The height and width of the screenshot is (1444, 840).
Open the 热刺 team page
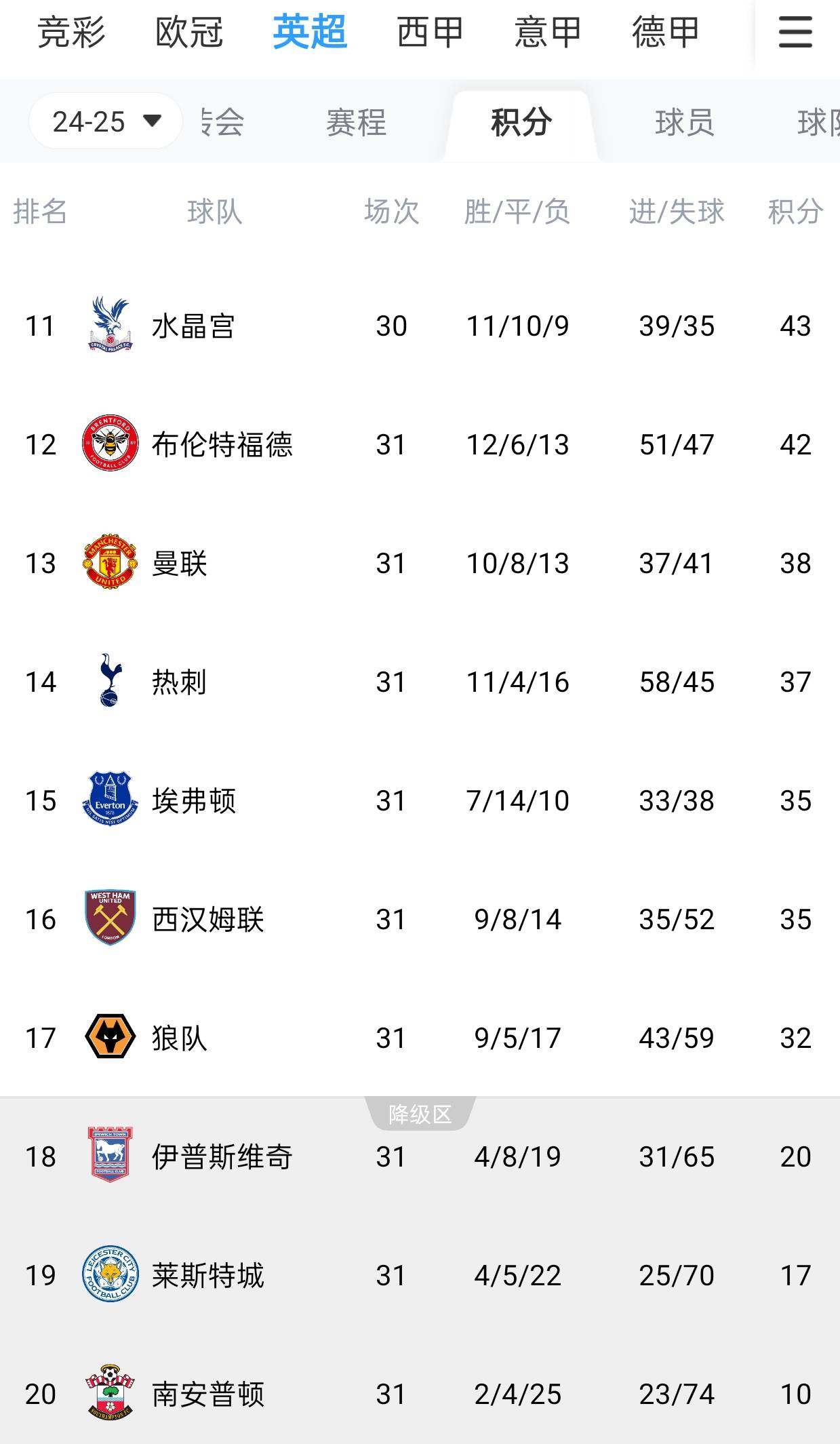pyautogui.click(x=180, y=682)
